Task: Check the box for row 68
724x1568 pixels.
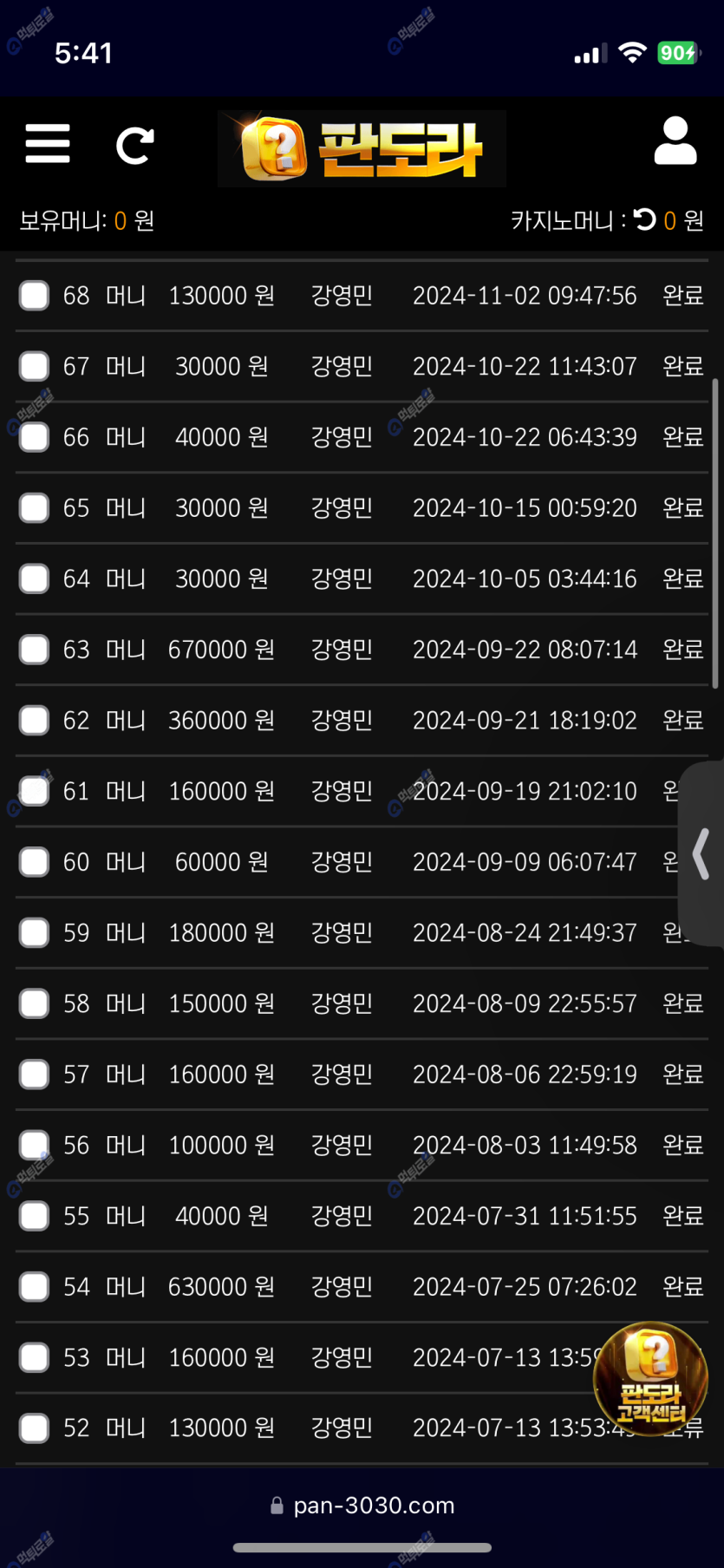Action: (x=35, y=296)
